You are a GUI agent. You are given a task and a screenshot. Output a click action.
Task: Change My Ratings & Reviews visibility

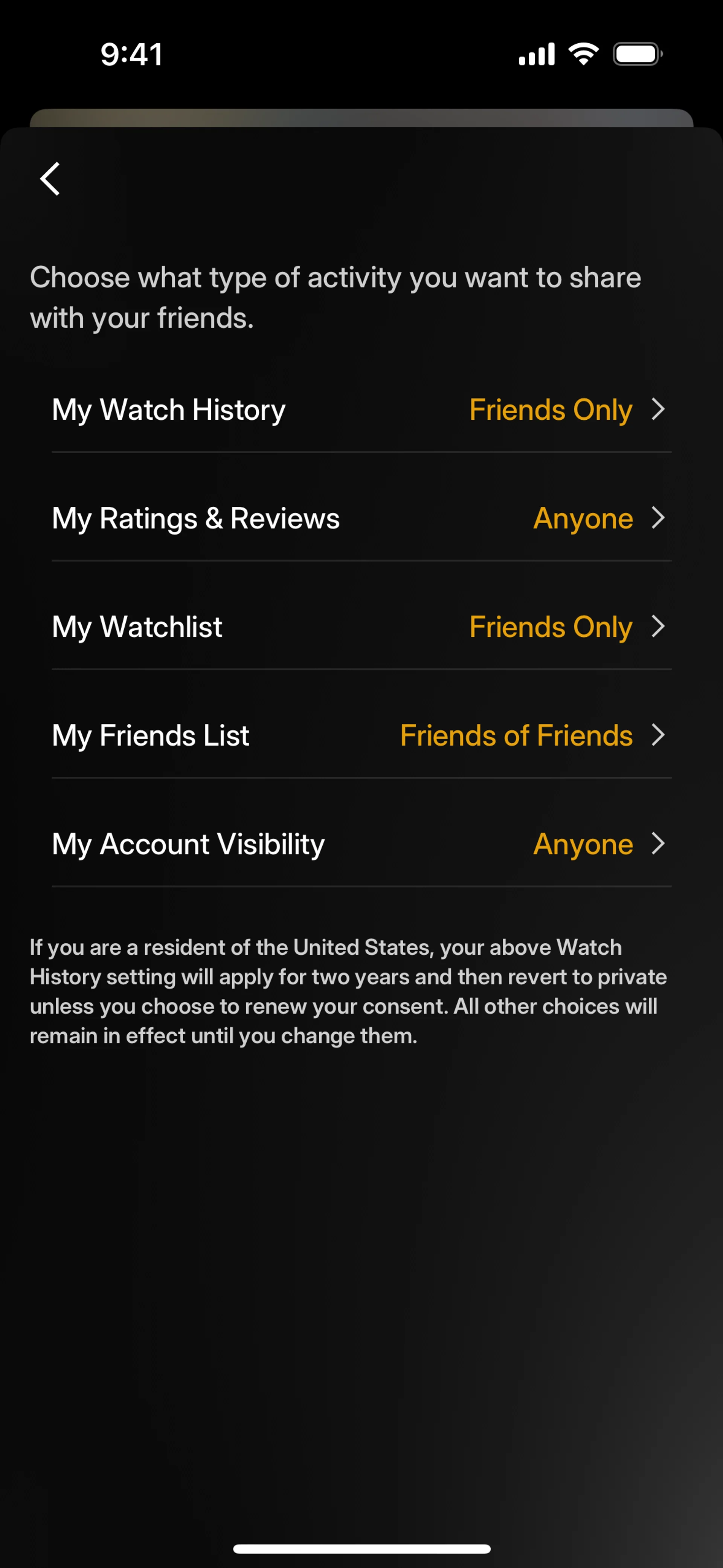tap(361, 519)
